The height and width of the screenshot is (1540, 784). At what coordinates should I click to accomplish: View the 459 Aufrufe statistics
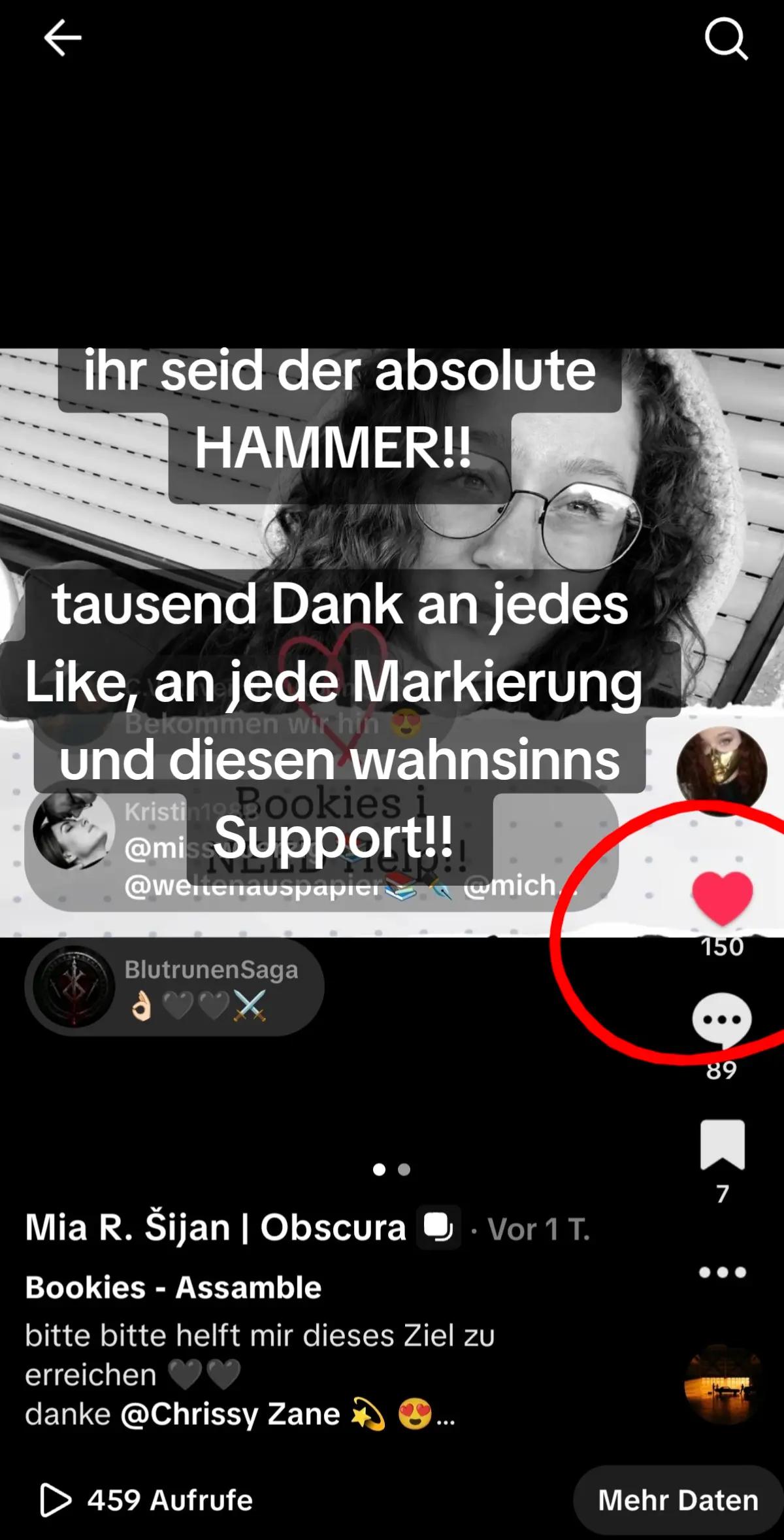point(146,1500)
